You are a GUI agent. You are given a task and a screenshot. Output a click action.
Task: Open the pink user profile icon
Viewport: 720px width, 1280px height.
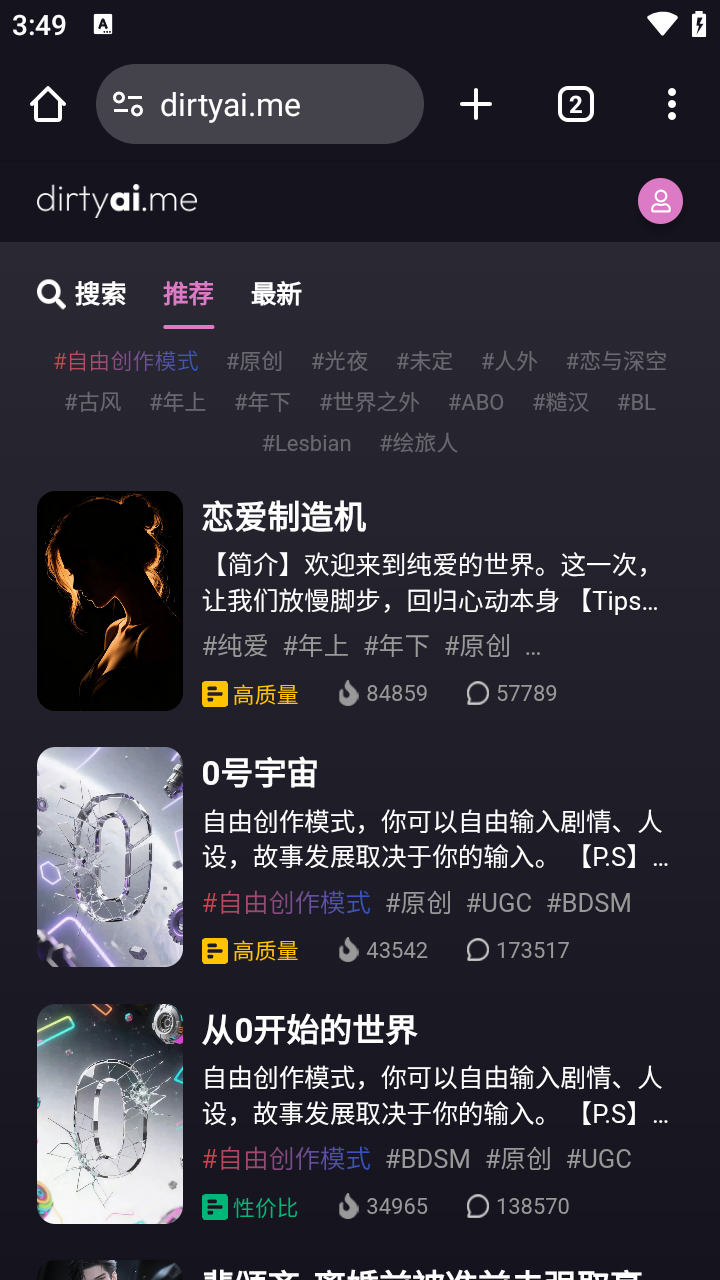tap(660, 201)
